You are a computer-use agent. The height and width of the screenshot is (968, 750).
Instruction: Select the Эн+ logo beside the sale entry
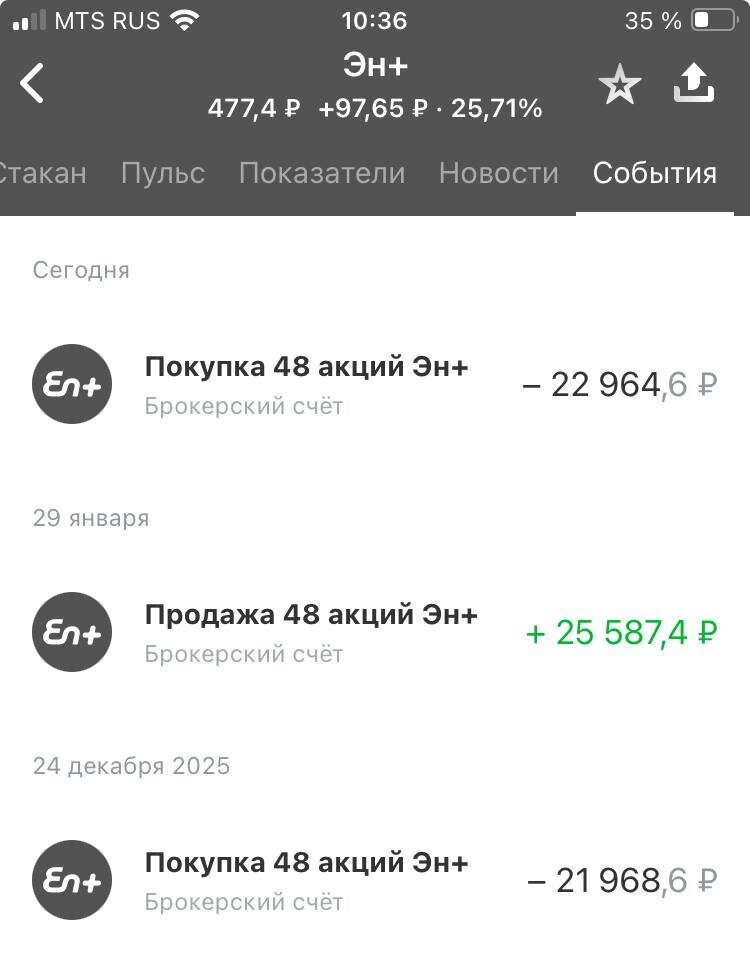[71, 631]
